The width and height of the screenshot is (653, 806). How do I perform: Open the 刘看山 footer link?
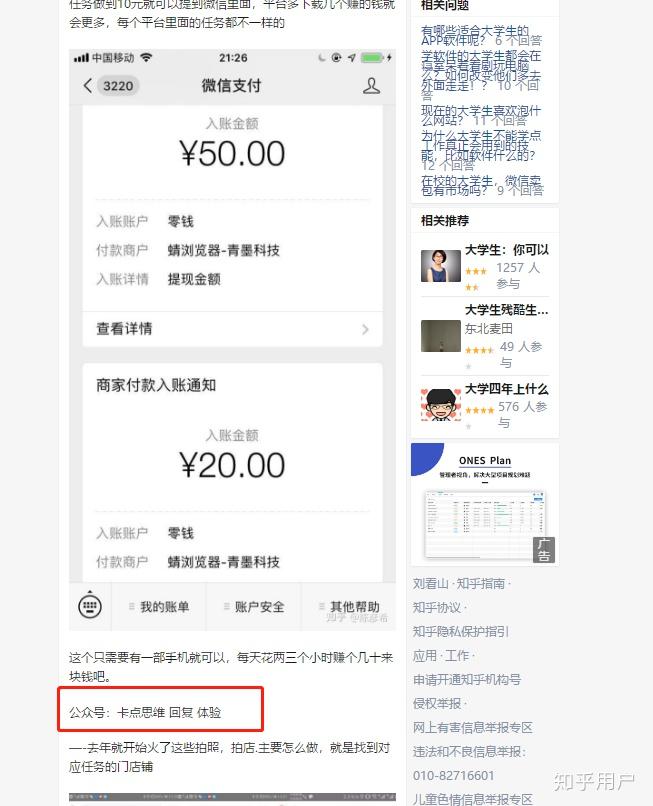[x=430, y=583]
